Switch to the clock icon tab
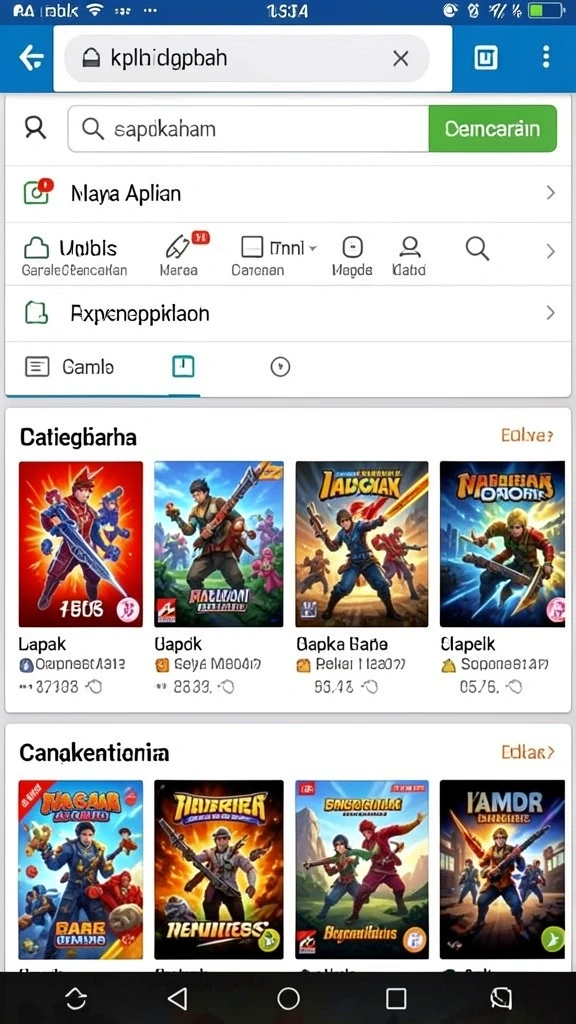 [280, 367]
